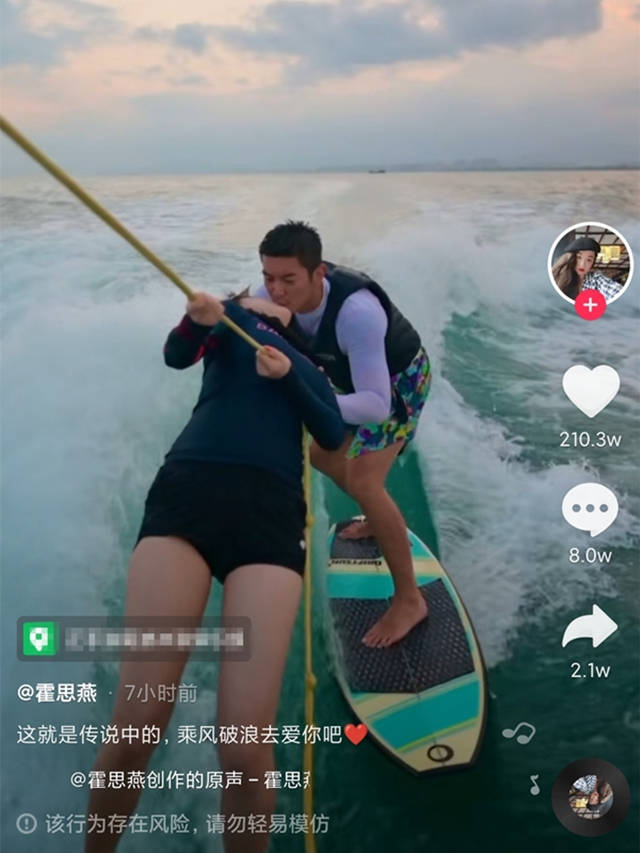The width and height of the screenshot is (640, 853).
Task: Follow the creator with the plus button
Action: 590,305
